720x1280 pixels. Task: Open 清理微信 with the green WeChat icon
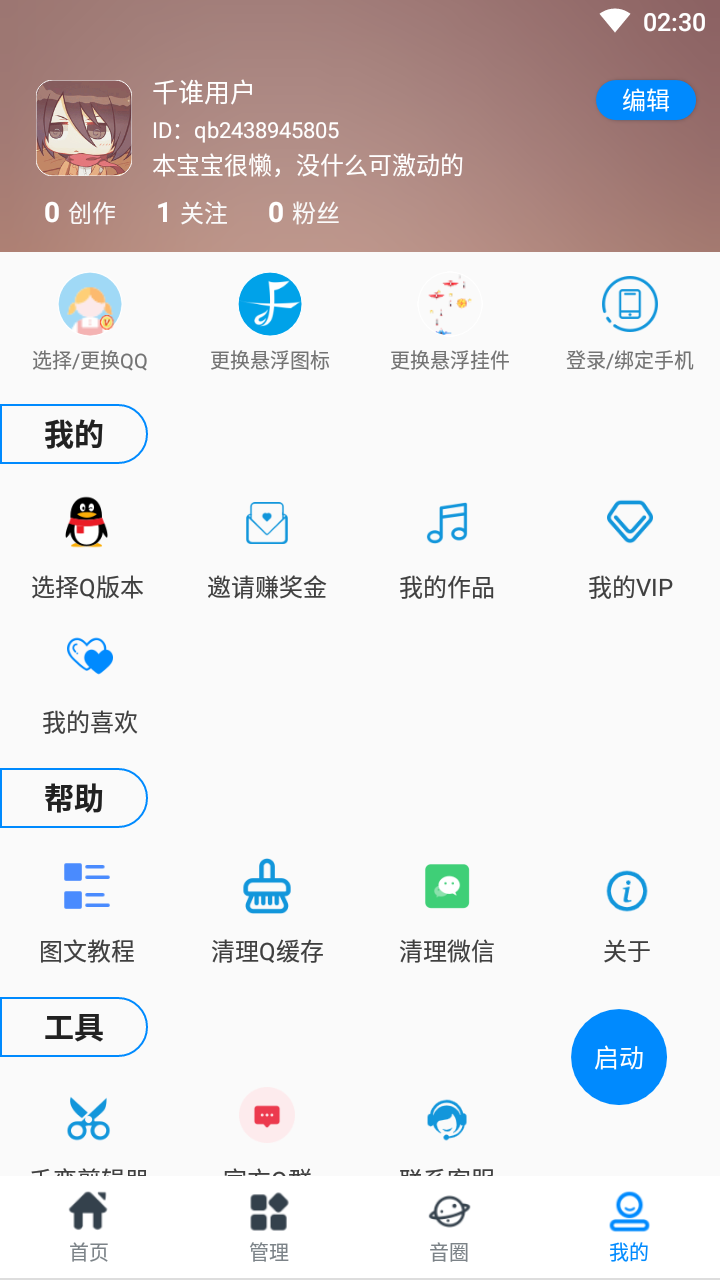[447, 910]
